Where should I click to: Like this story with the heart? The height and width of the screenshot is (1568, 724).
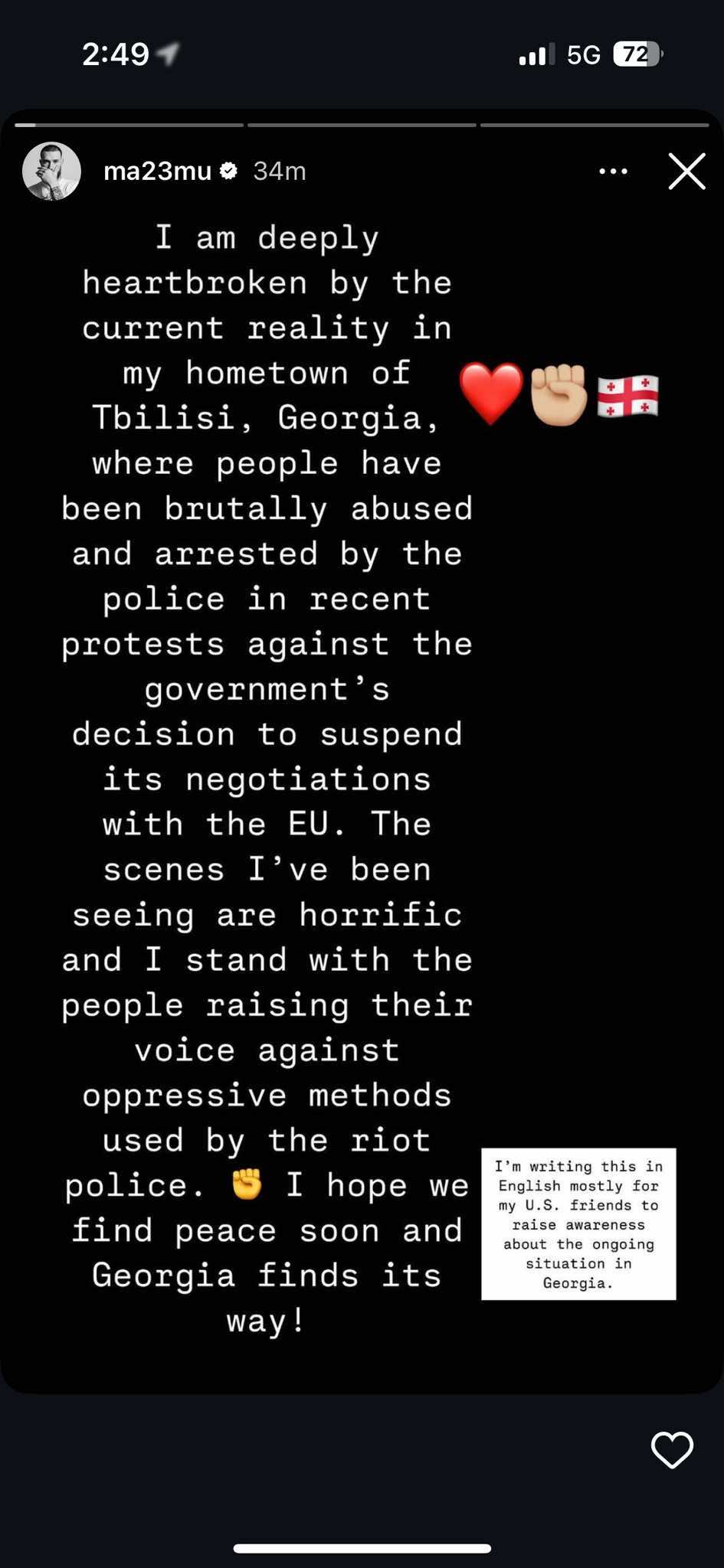pos(672,1449)
